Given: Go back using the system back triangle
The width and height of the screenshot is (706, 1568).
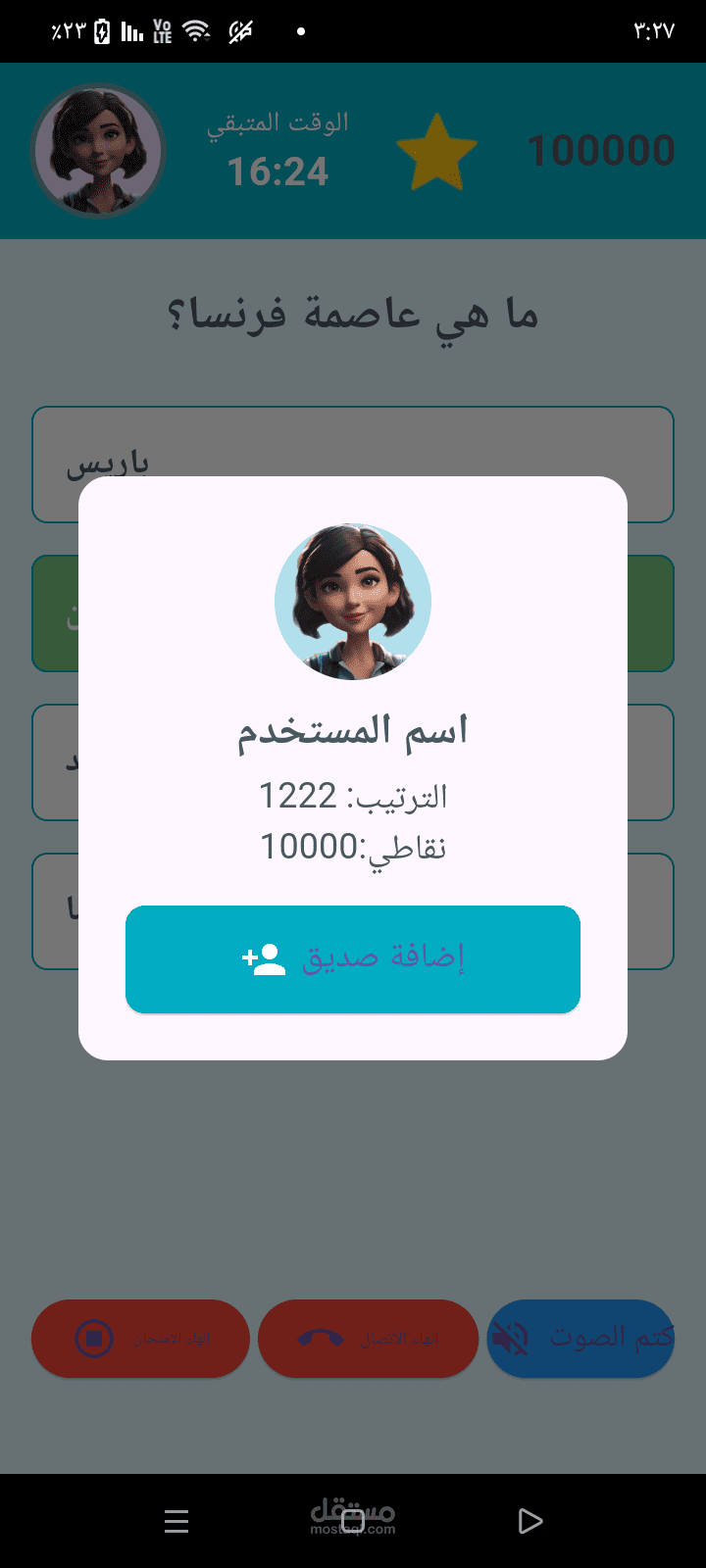Looking at the screenshot, I should click(529, 1521).
